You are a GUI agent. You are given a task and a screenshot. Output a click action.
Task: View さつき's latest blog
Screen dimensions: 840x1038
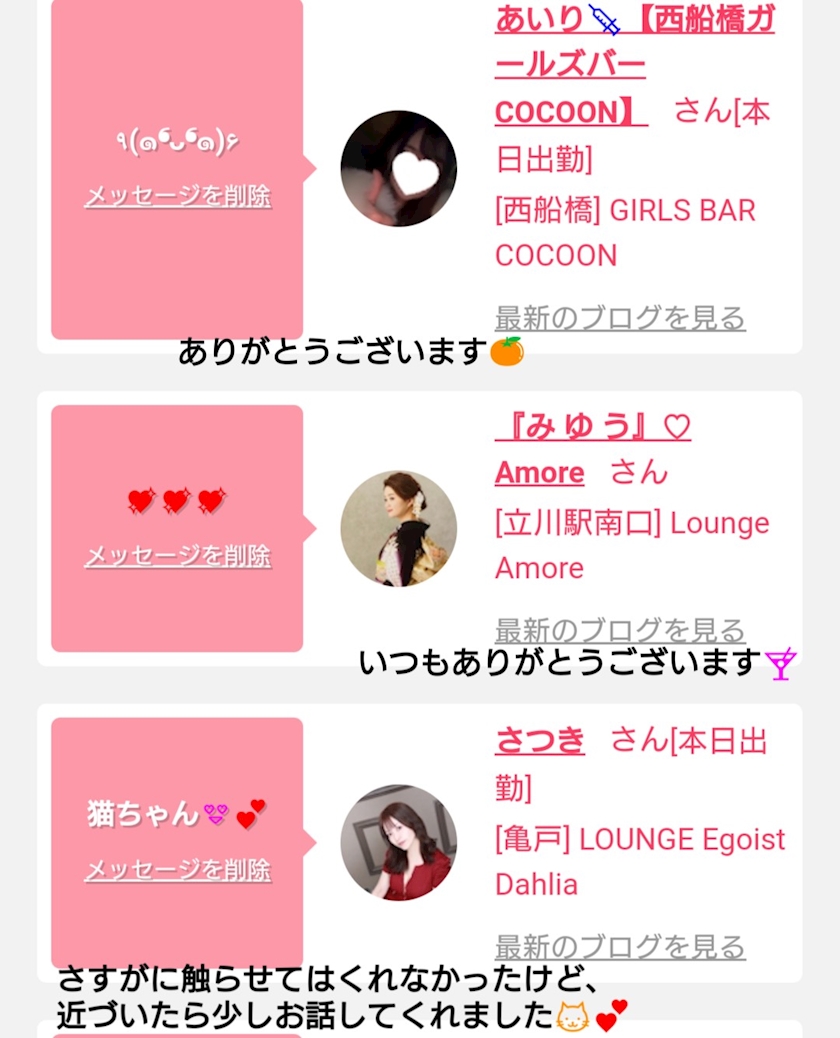click(620, 947)
